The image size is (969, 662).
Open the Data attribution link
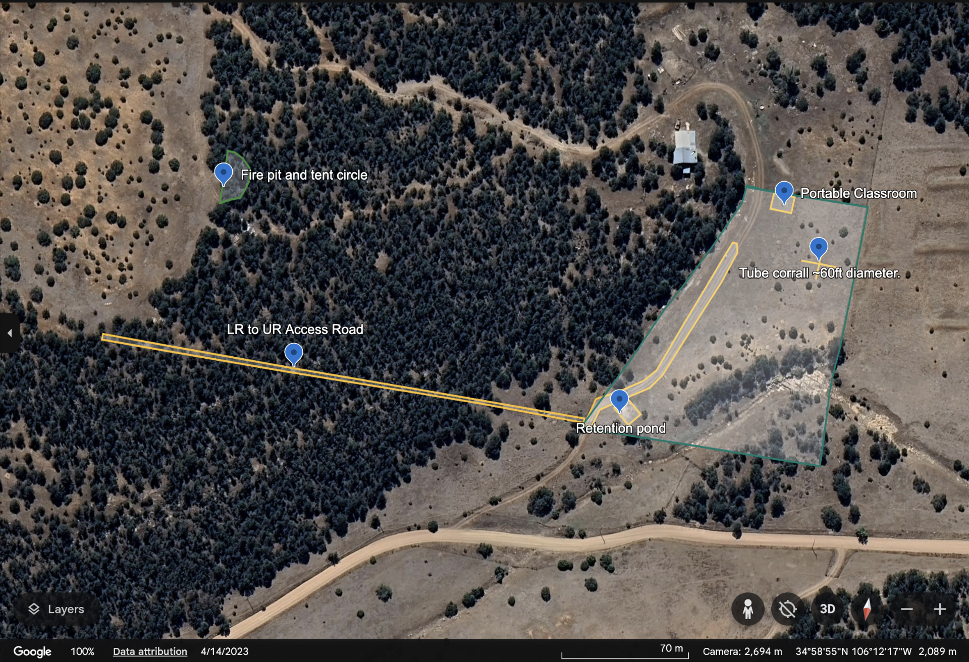click(x=148, y=651)
